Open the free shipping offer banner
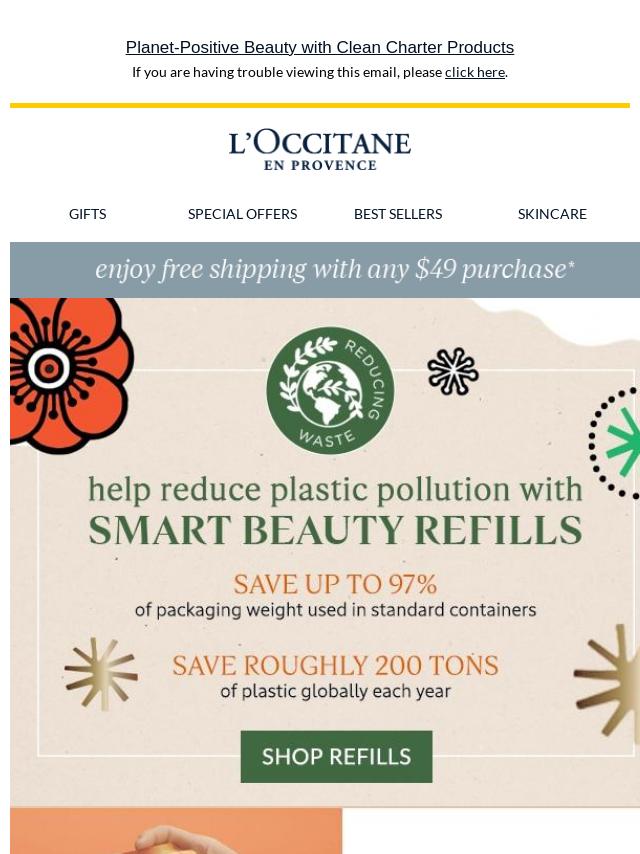 coord(334,270)
